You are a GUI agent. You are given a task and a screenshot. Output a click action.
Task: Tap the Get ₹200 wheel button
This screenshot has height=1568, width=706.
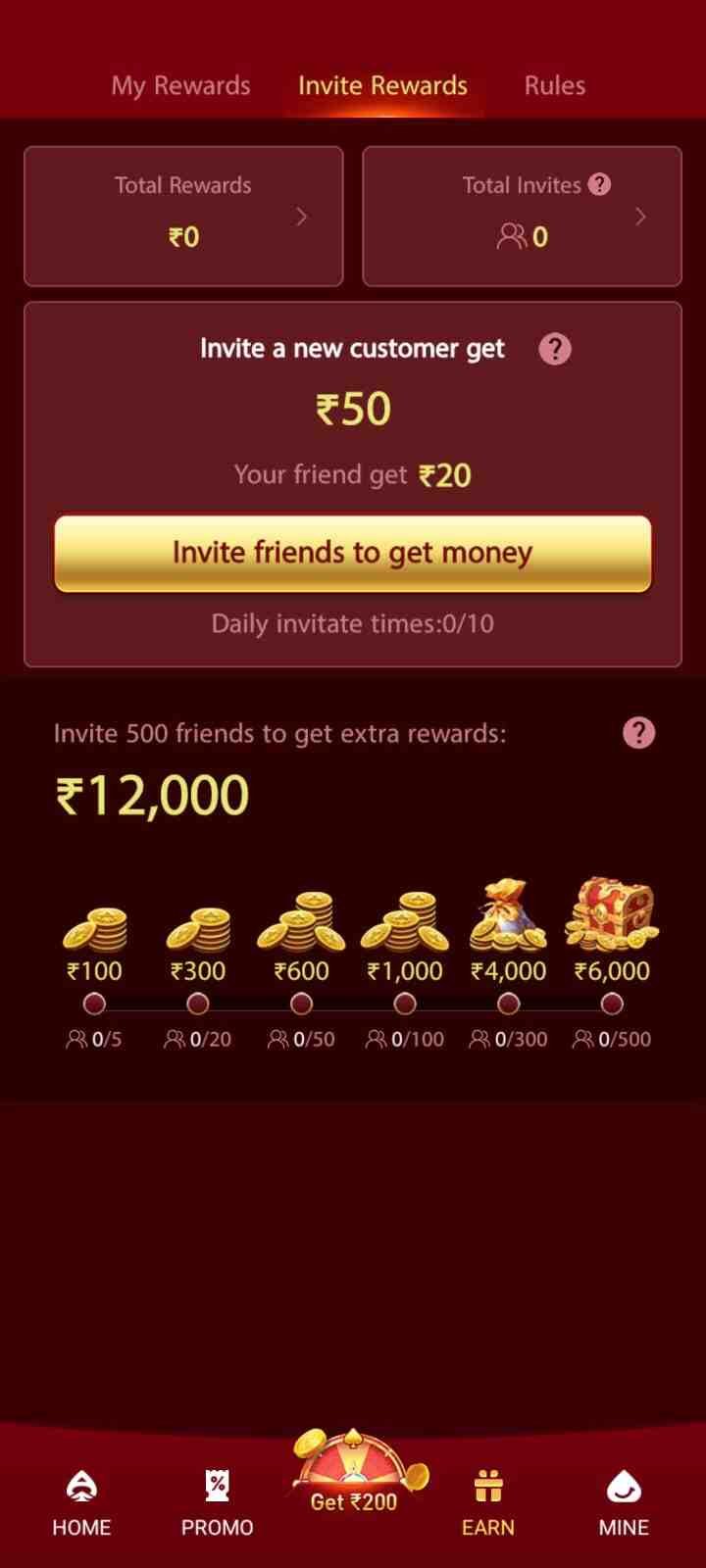click(x=353, y=1478)
